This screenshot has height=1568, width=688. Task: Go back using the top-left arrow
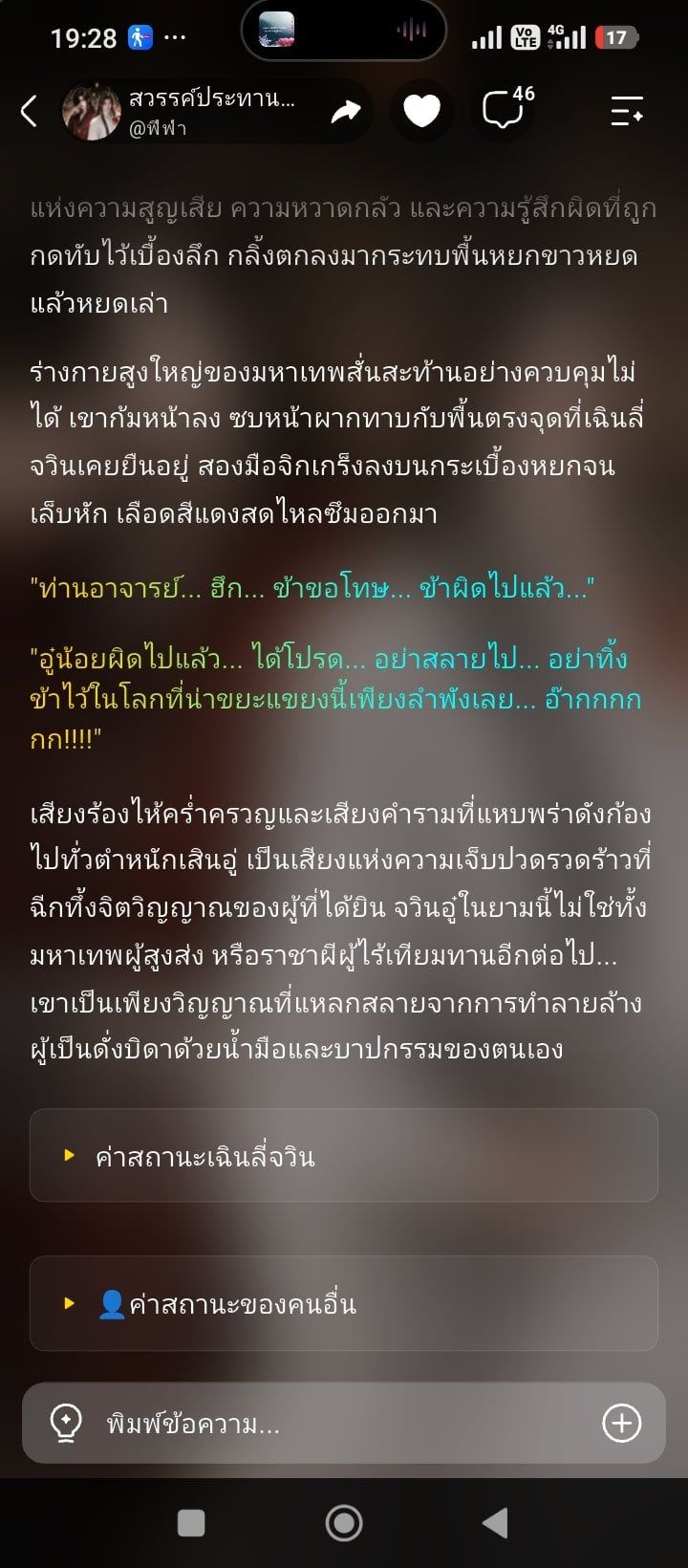coord(29,111)
